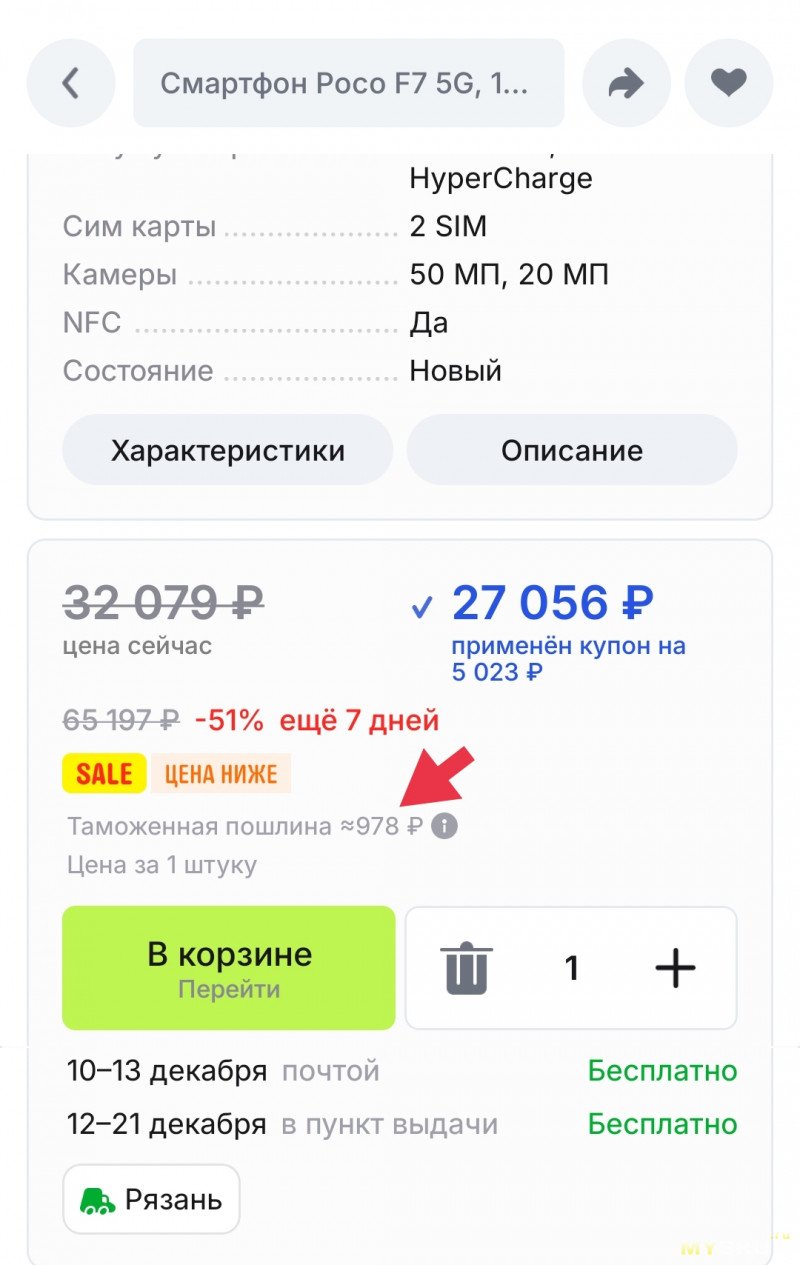Share this Poco F7 listing

[626, 83]
